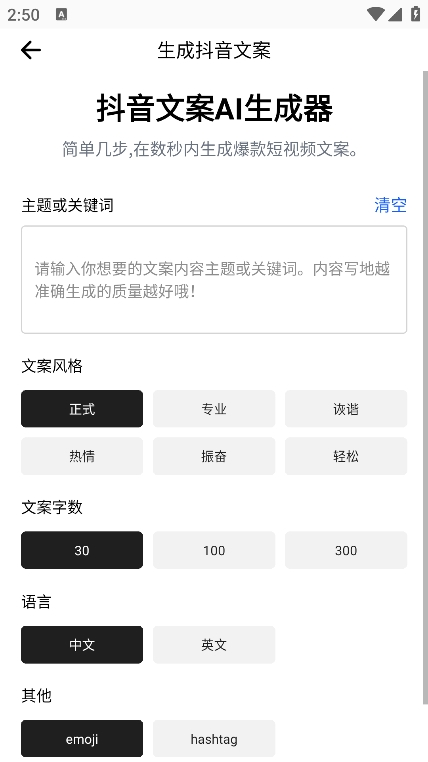The width and height of the screenshot is (428, 762).
Task: Pick the 诙谐 style option
Action: pos(346,409)
